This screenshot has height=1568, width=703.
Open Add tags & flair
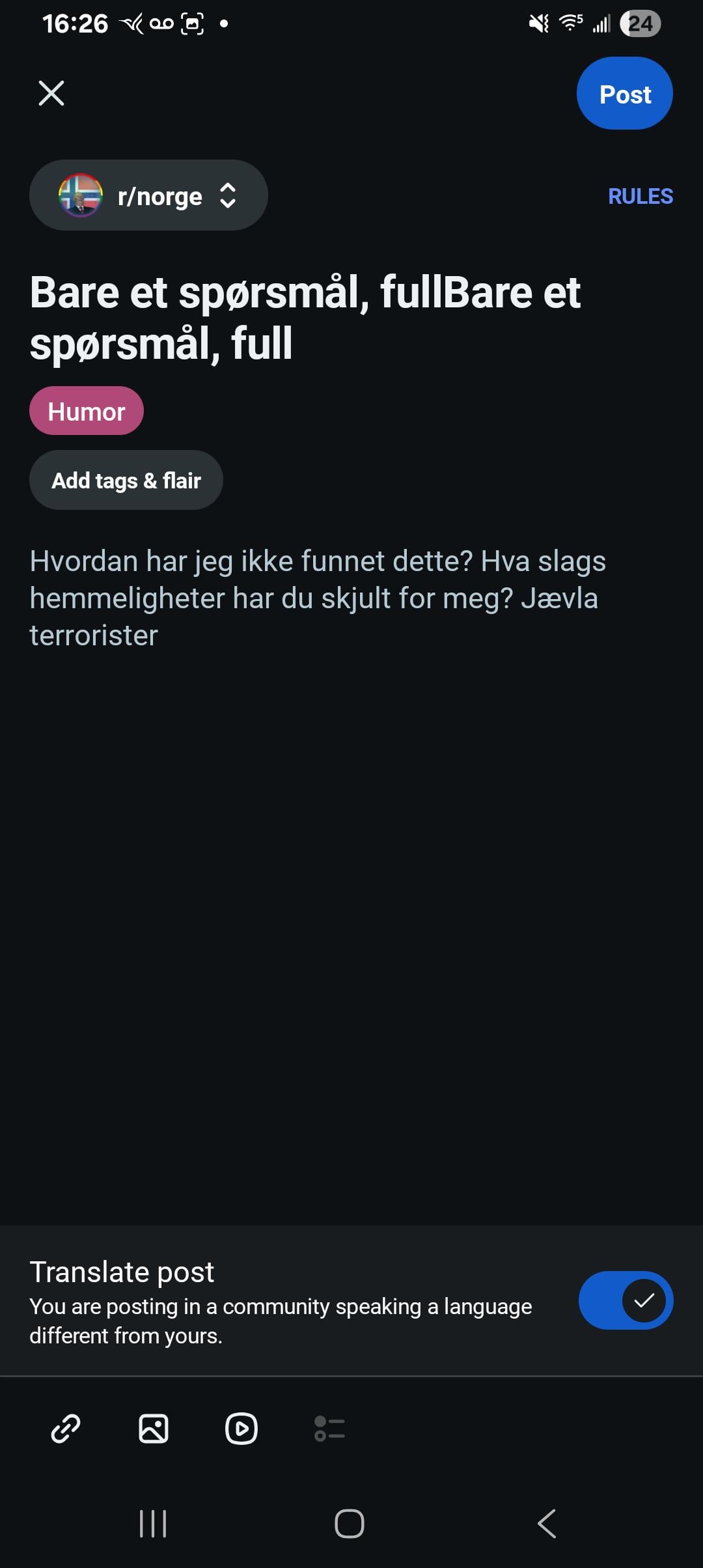(x=126, y=481)
